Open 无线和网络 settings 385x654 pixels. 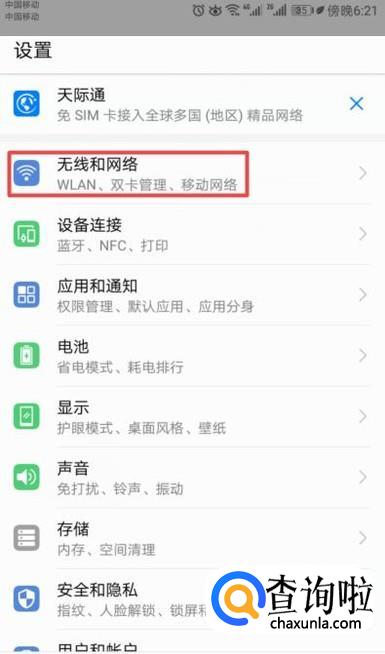pos(192,174)
